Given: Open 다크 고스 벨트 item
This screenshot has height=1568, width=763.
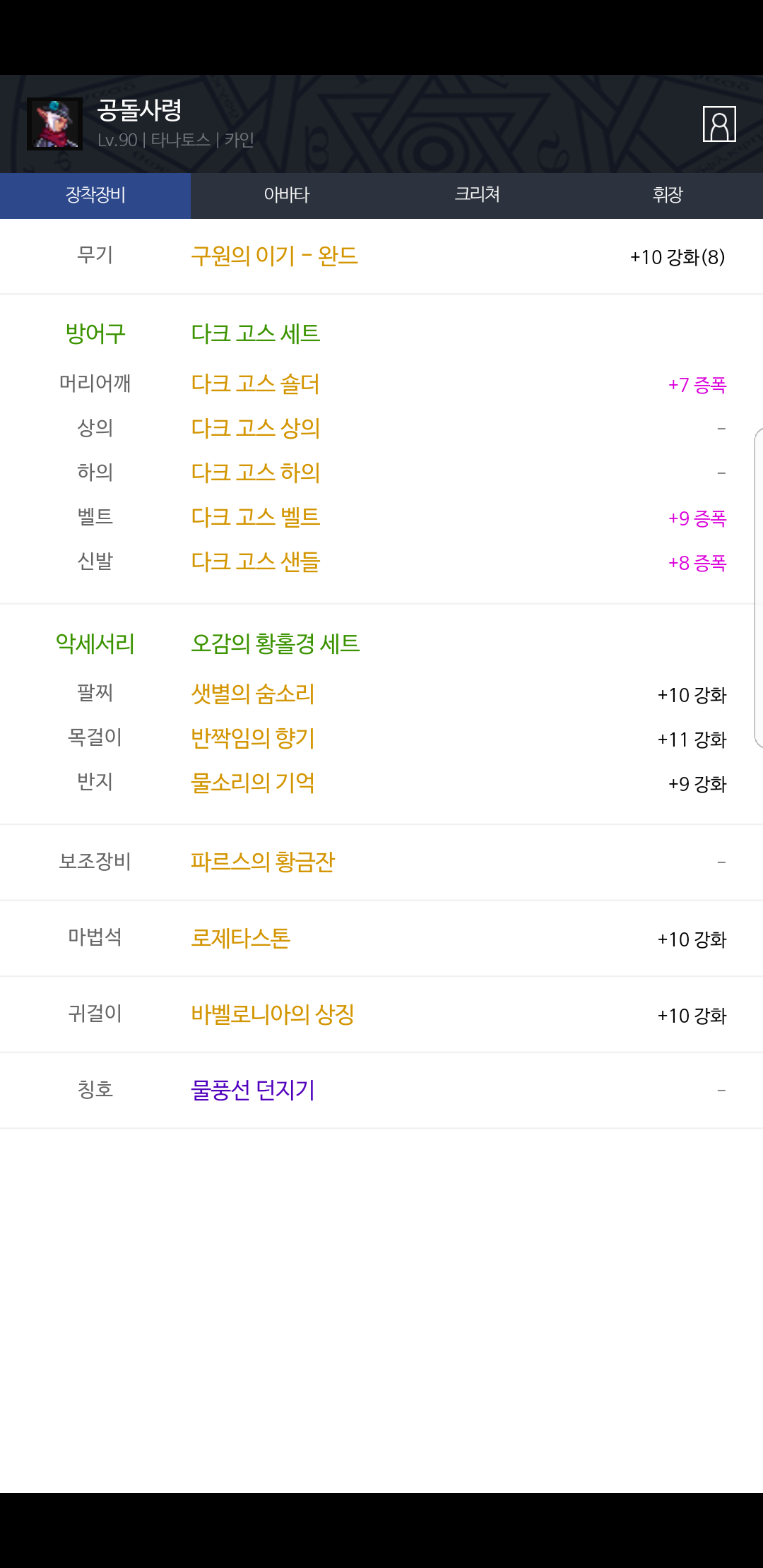Looking at the screenshot, I should point(255,518).
